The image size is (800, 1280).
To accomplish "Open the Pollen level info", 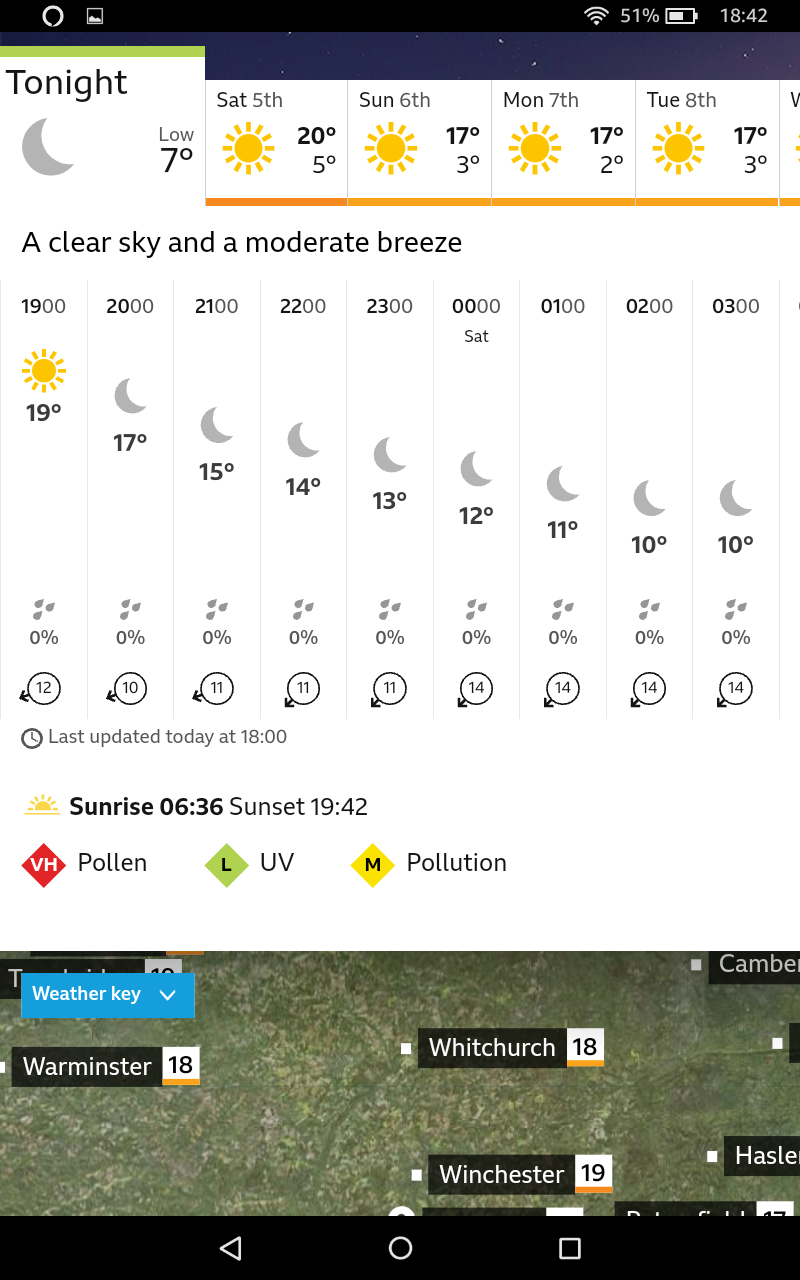I will 85,864.
